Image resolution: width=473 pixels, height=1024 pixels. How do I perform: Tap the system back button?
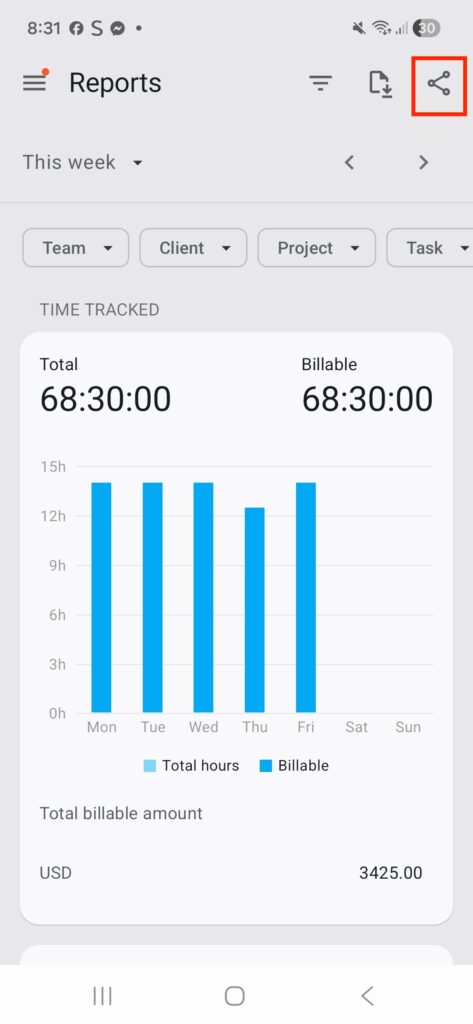click(x=367, y=996)
